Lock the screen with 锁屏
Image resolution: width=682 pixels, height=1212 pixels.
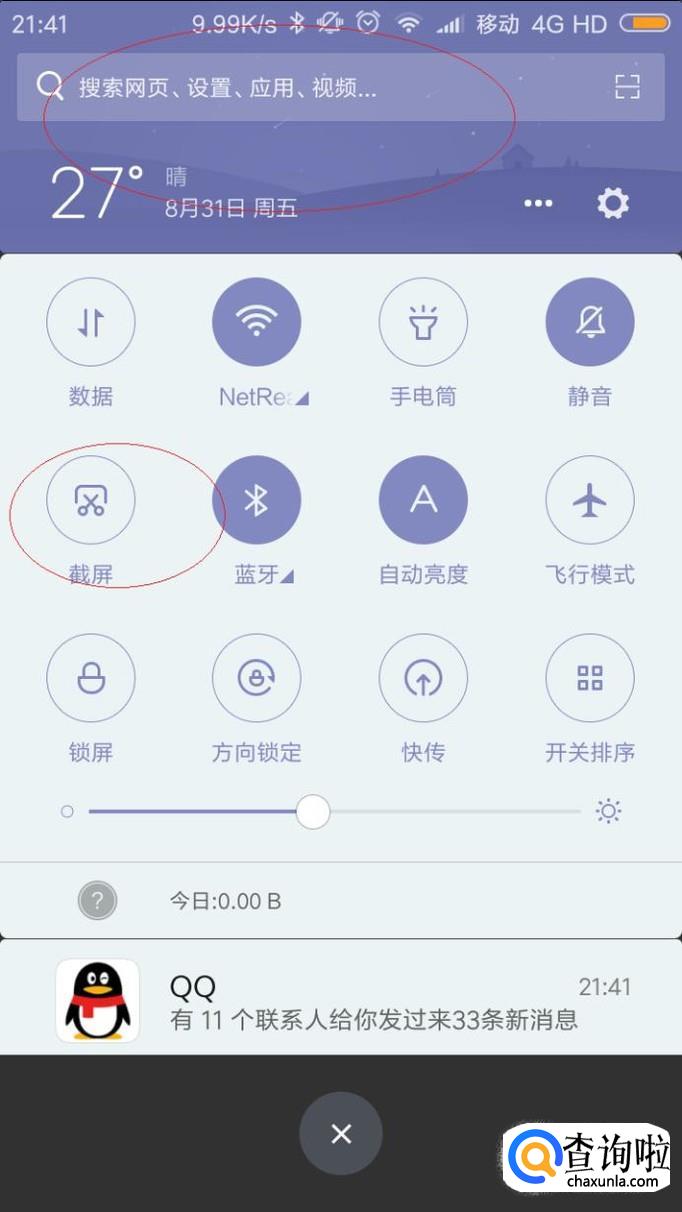pyautogui.click(x=91, y=678)
